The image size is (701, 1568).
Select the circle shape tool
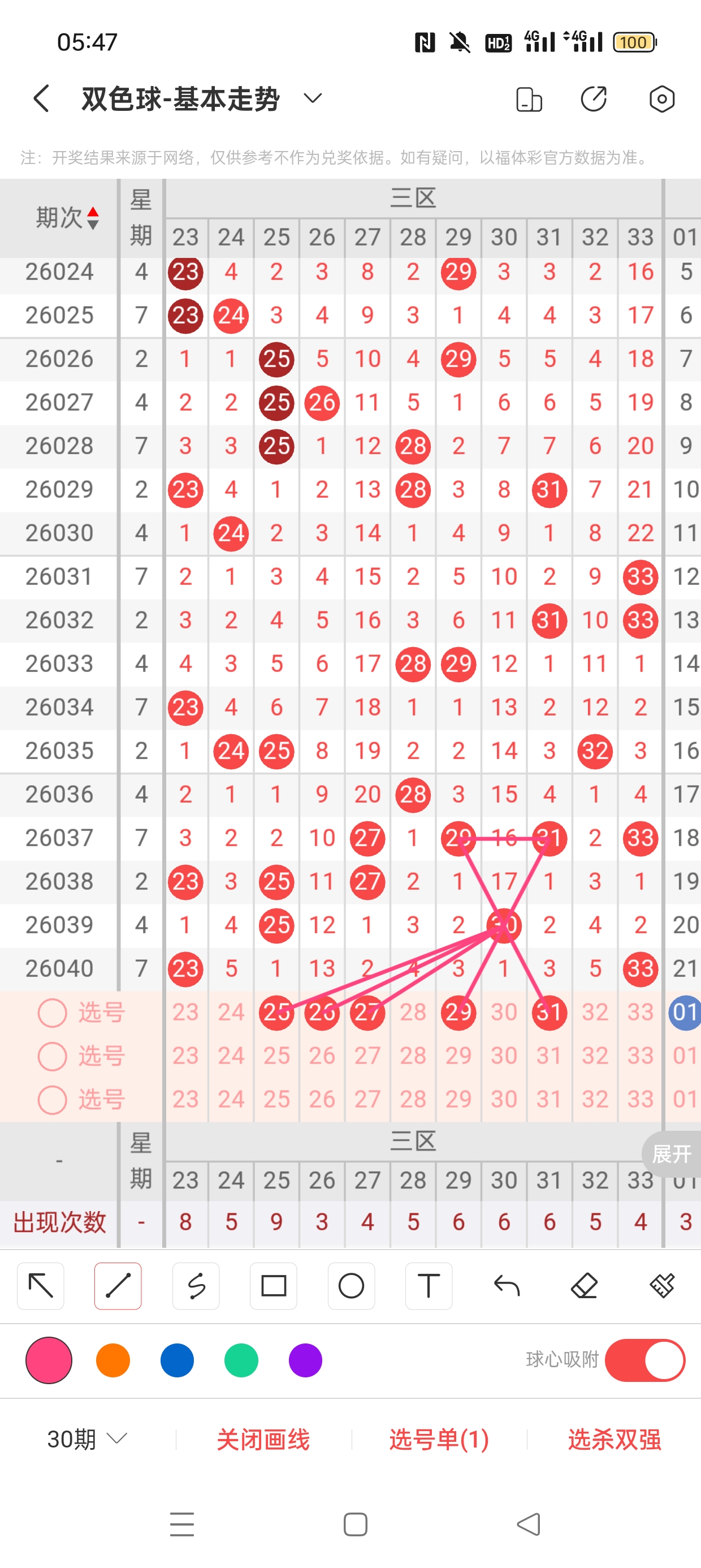tap(351, 1286)
